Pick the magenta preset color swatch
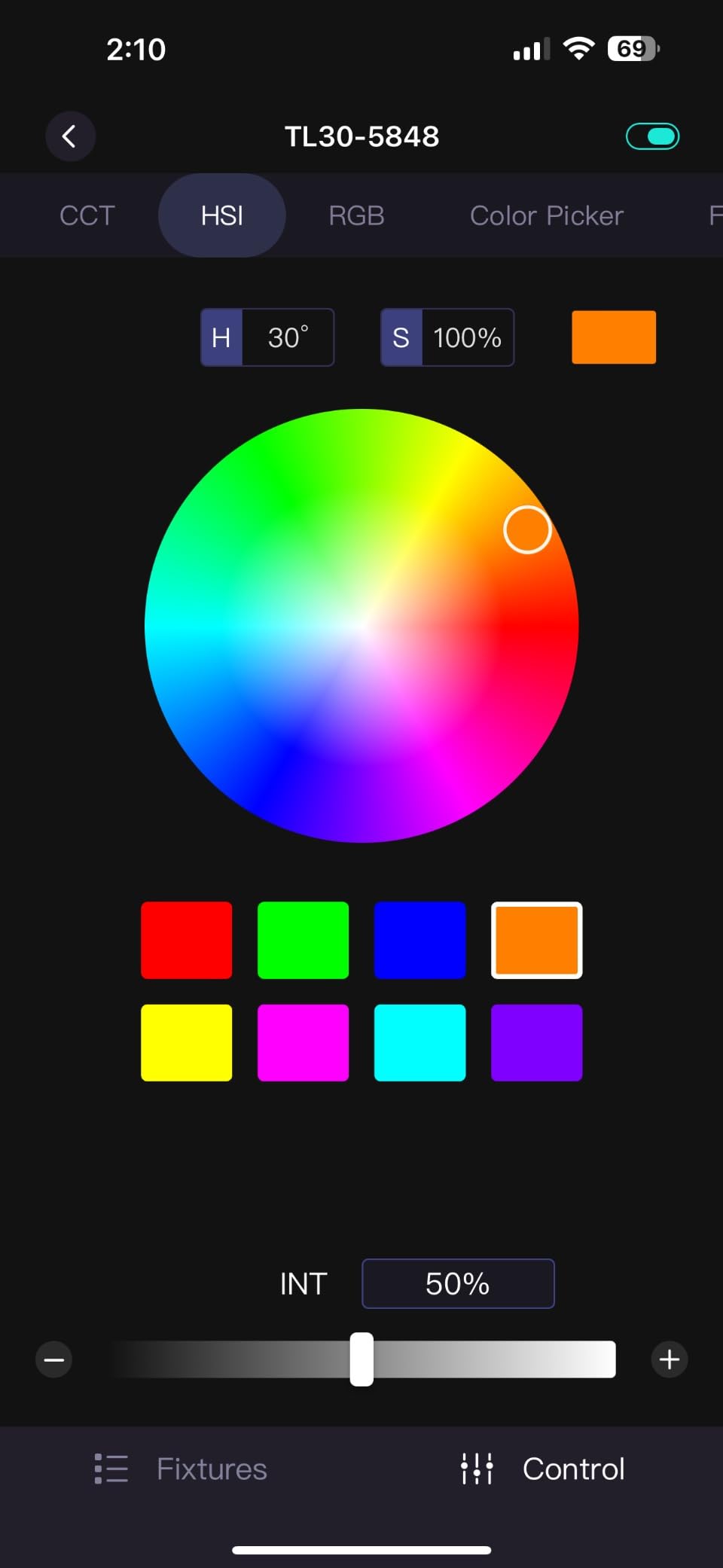This screenshot has width=723, height=1568. (303, 1042)
